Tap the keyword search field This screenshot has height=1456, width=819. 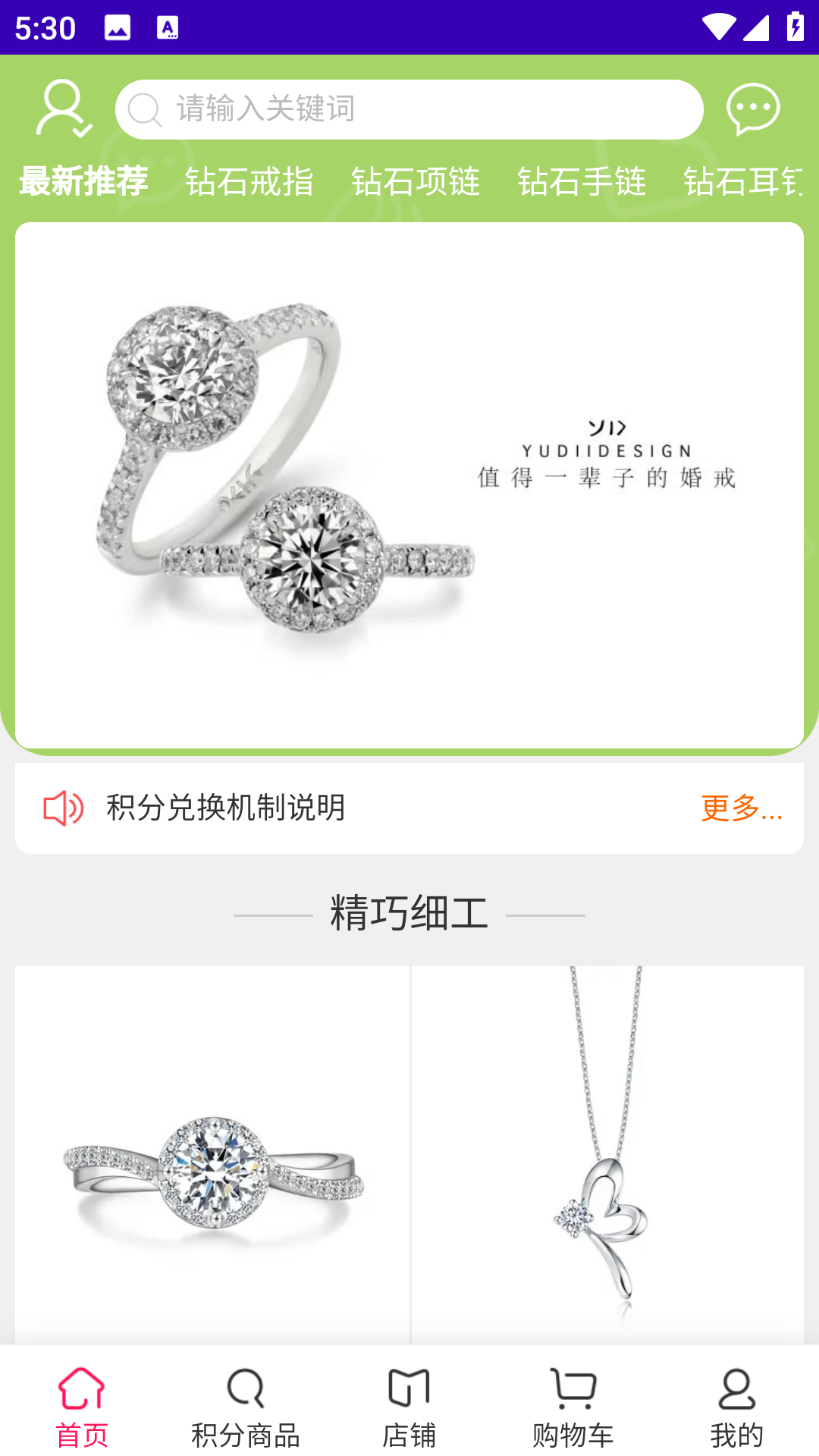click(409, 109)
